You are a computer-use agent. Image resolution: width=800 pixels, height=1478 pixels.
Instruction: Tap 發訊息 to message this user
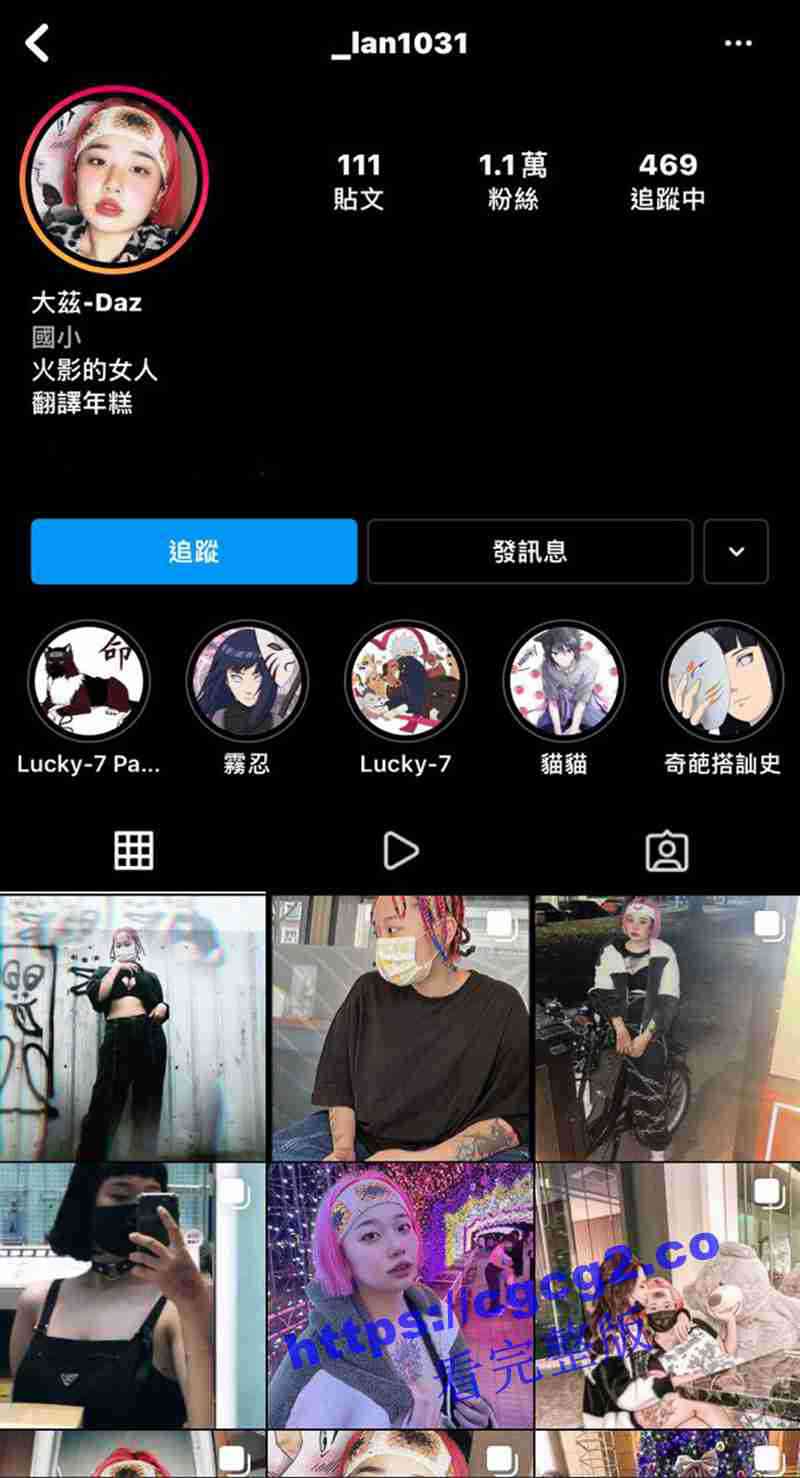(530, 551)
